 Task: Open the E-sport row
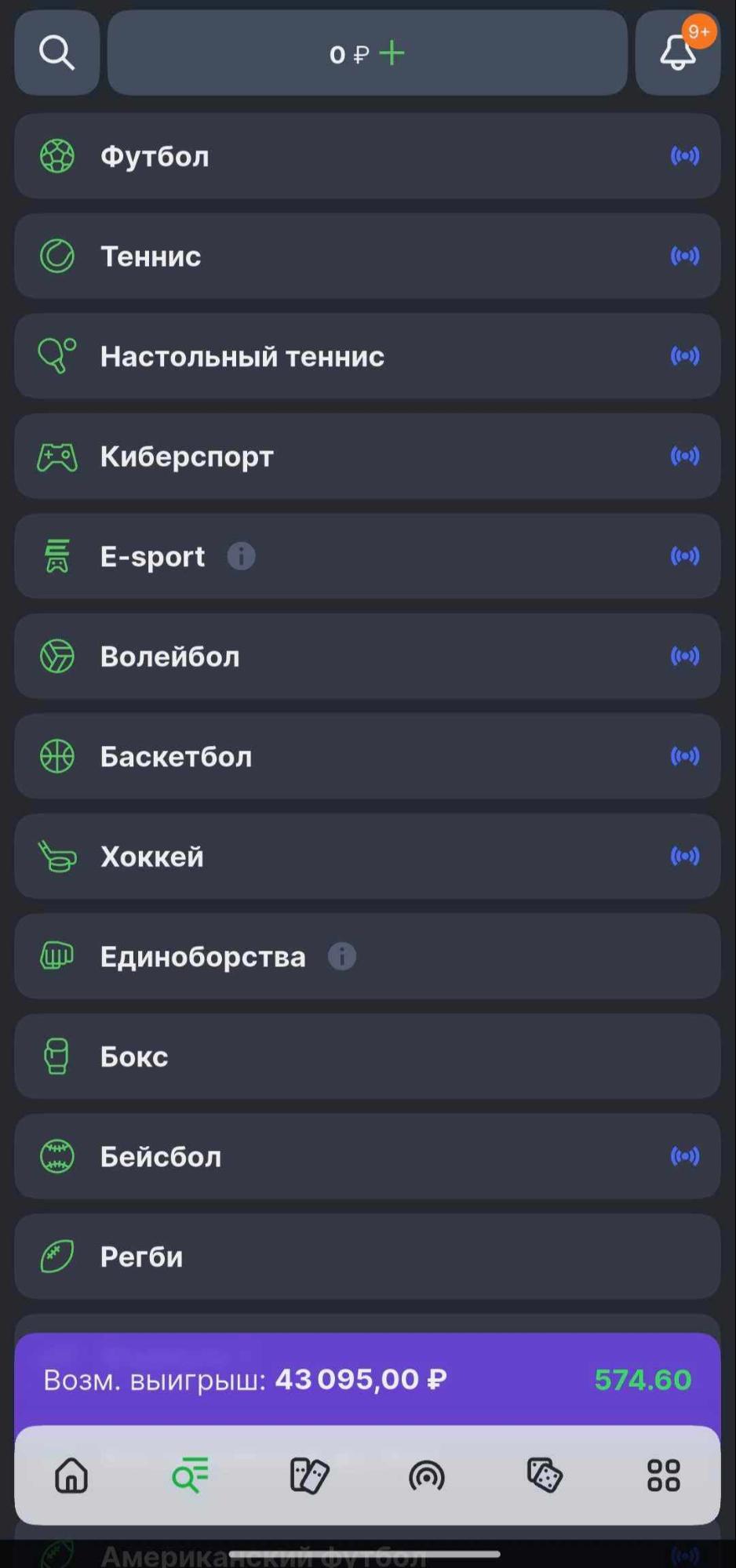[x=153, y=557]
